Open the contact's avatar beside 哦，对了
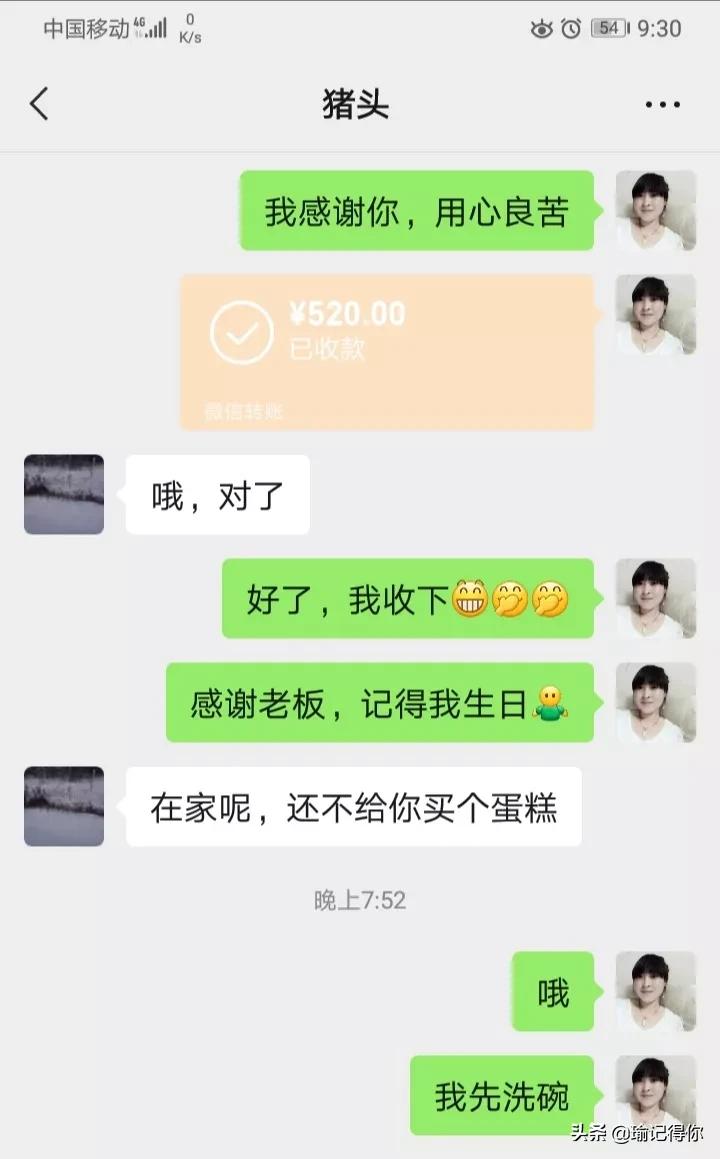The image size is (720, 1159). click(x=63, y=494)
